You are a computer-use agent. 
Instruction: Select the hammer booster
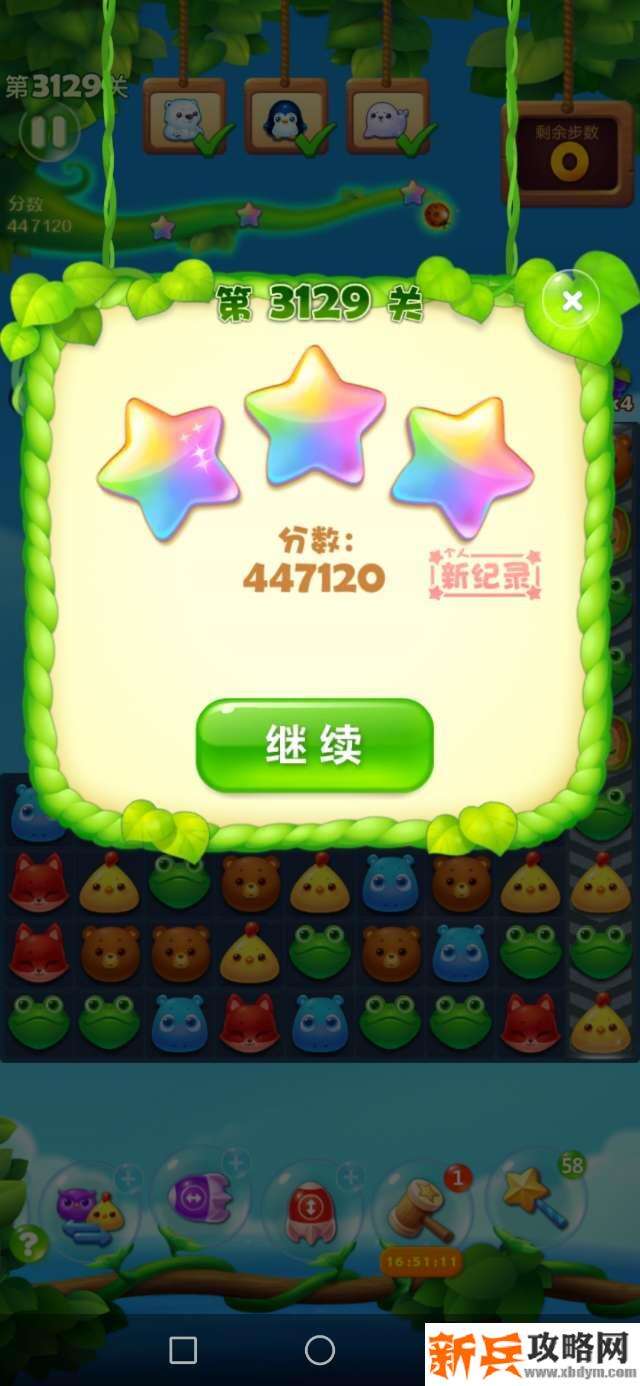click(420, 1207)
